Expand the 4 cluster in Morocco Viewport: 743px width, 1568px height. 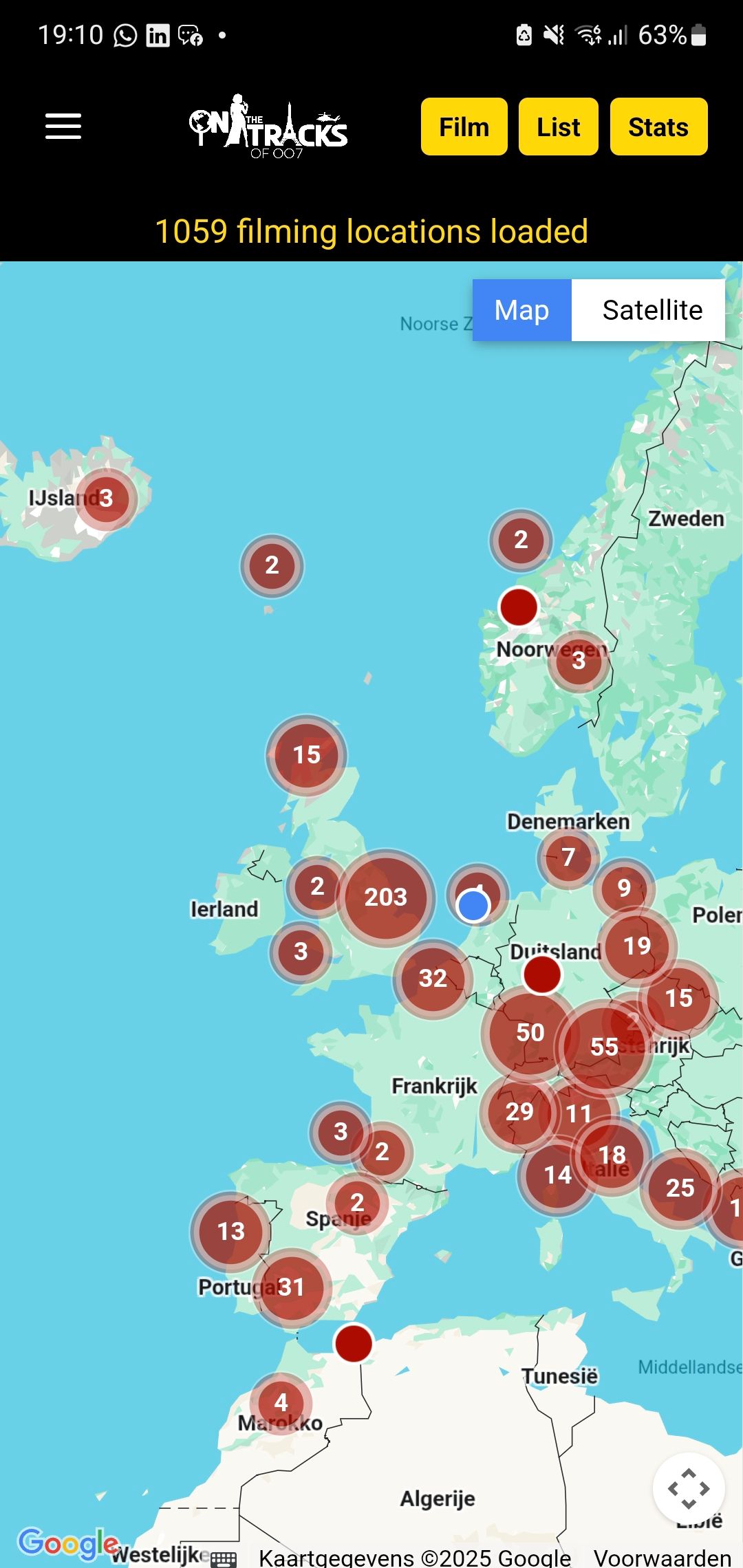coord(281,1402)
